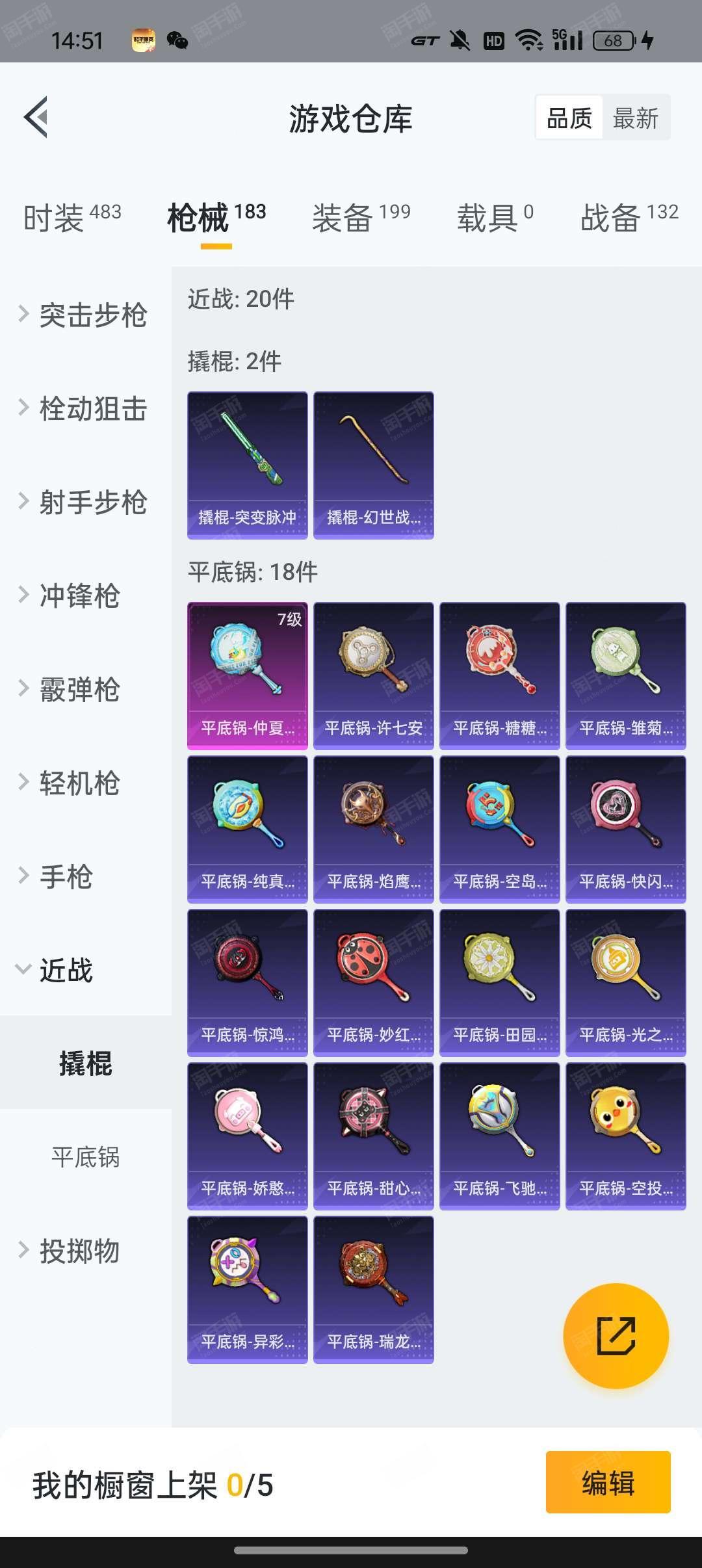Viewport: 702px width, 1568px height.
Task: Switch to the 载具 tab
Action: 495,217
